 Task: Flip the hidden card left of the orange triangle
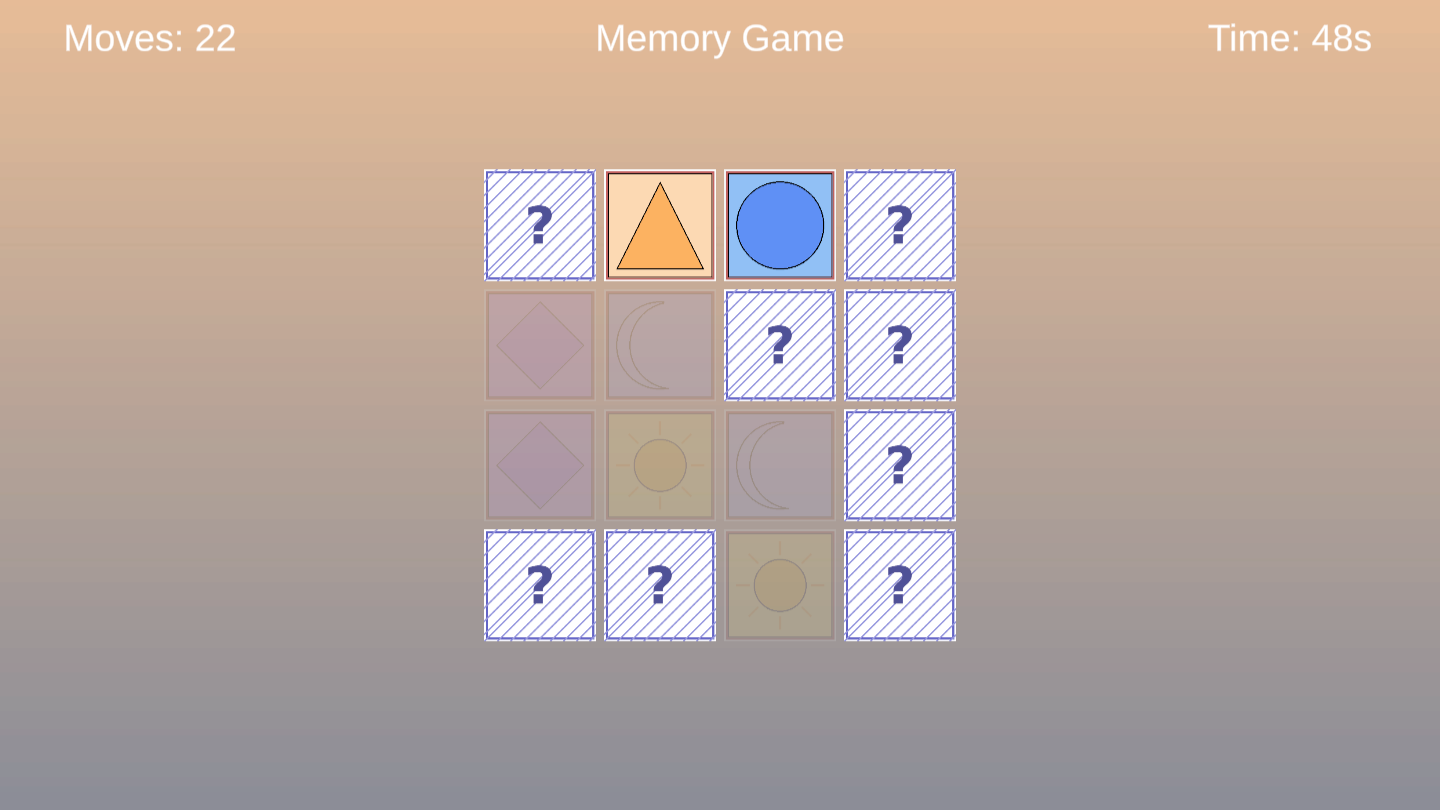coord(540,225)
